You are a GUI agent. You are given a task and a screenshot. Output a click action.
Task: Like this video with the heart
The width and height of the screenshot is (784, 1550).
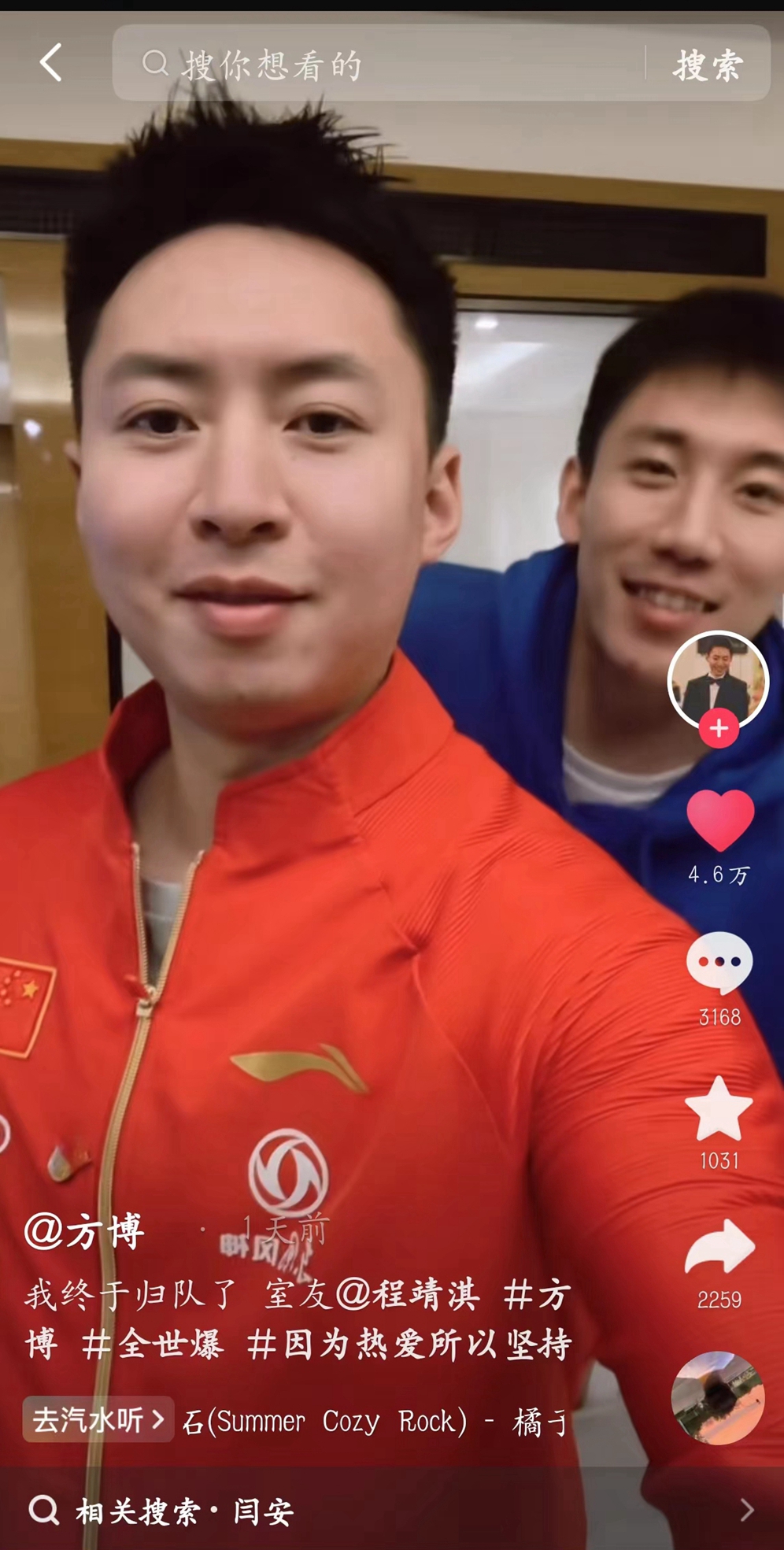(x=719, y=820)
